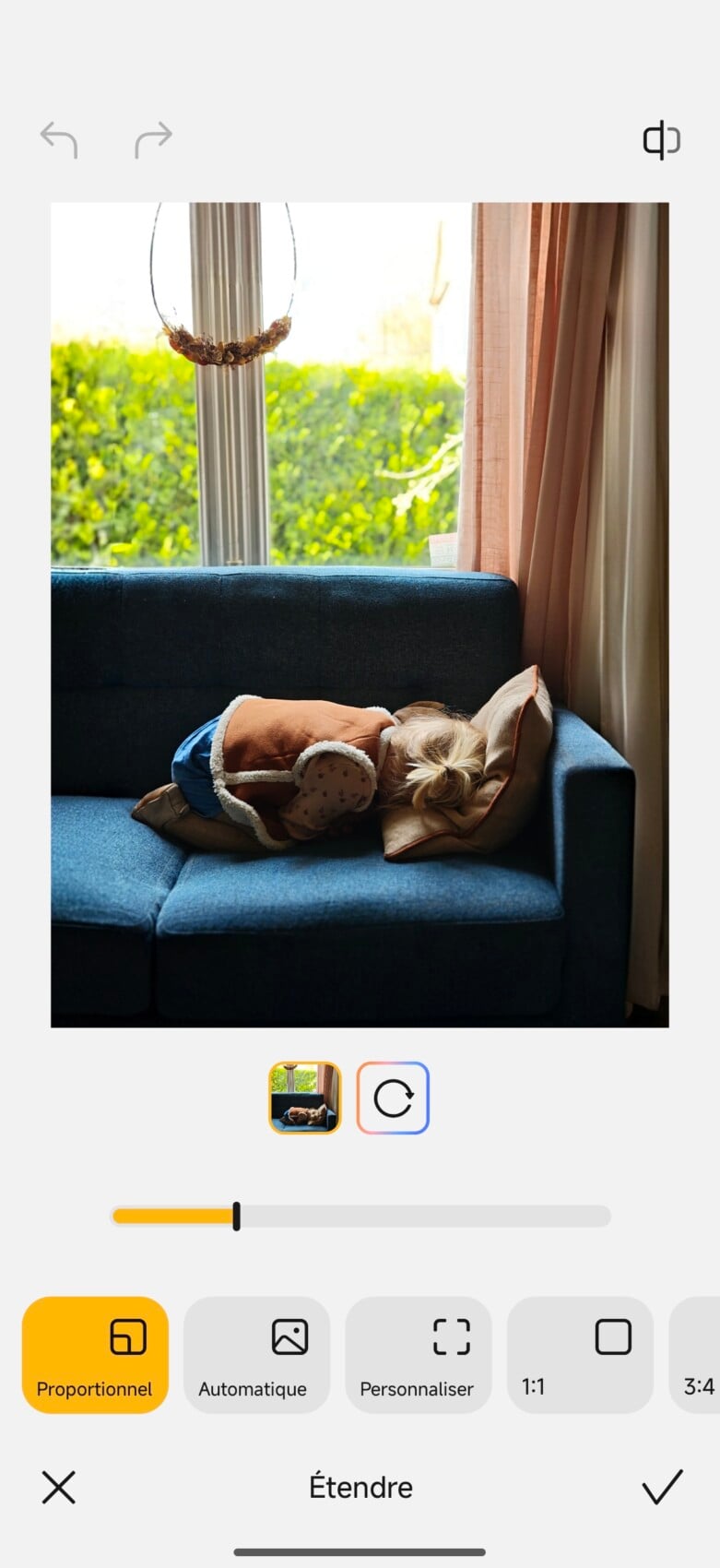Cancel the Étendre edit
The image size is (720, 1568).
point(58,1488)
